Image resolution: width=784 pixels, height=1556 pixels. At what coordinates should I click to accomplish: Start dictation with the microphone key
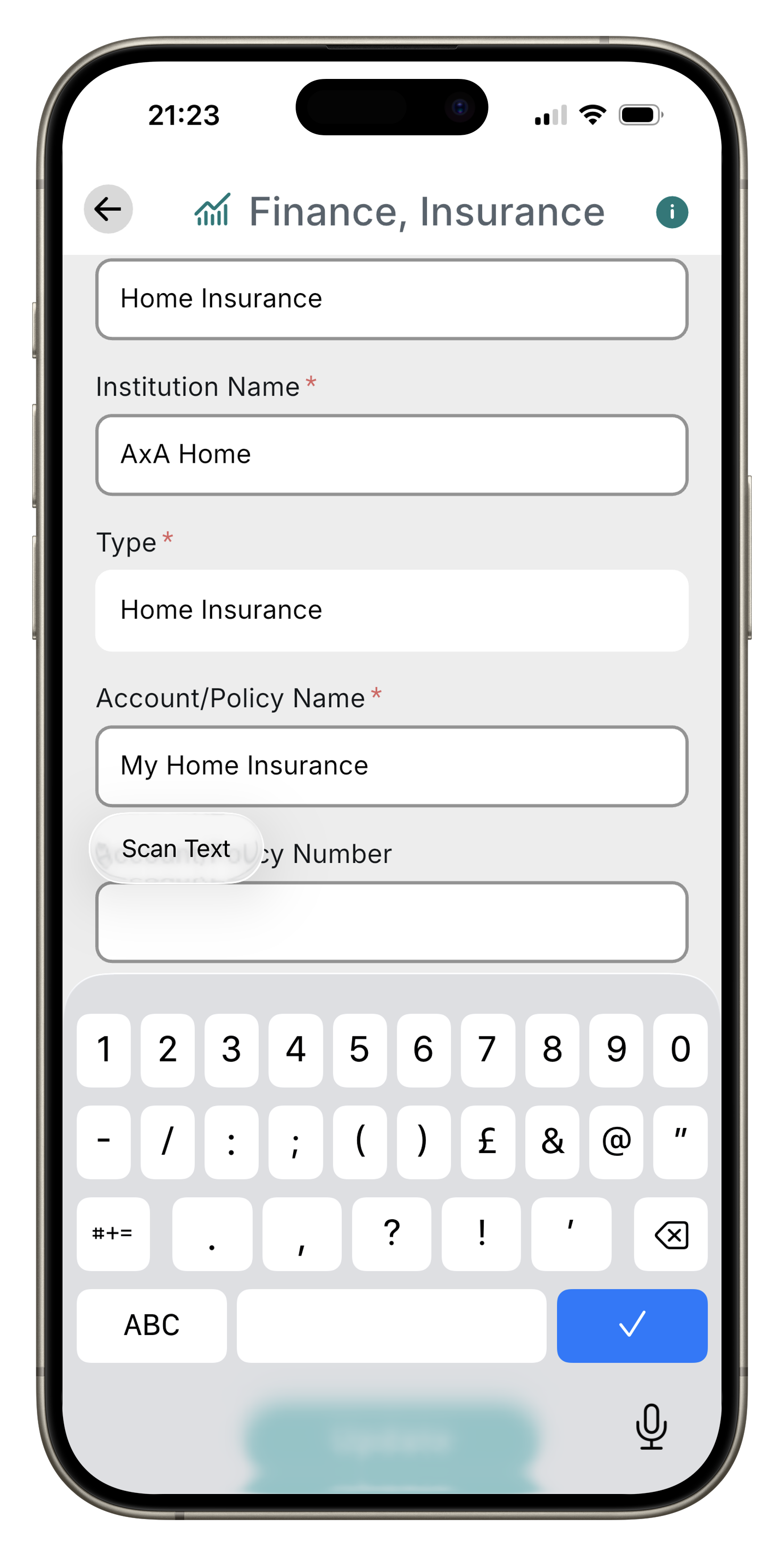point(651,1427)
